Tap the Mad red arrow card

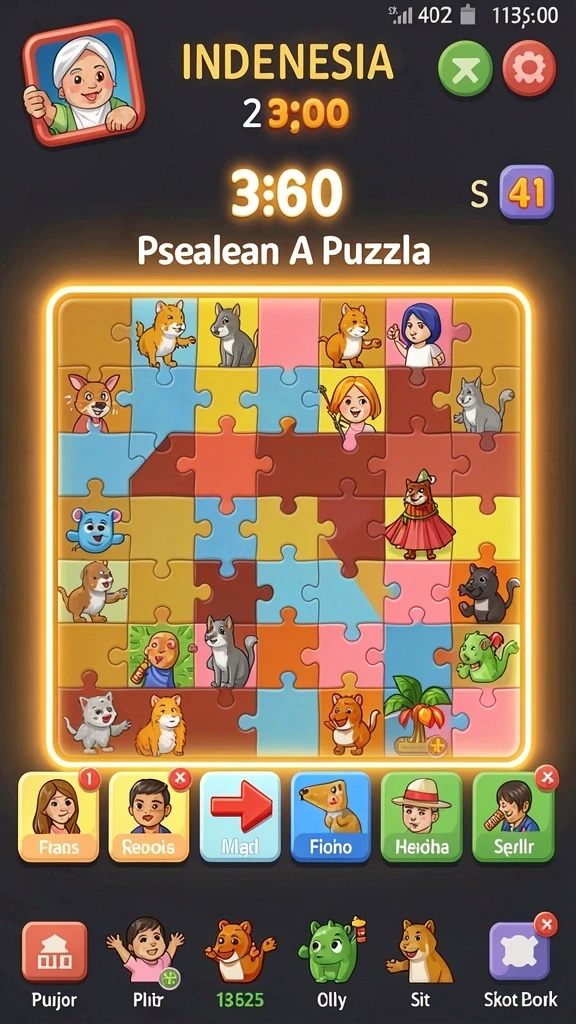coord(240,817)
